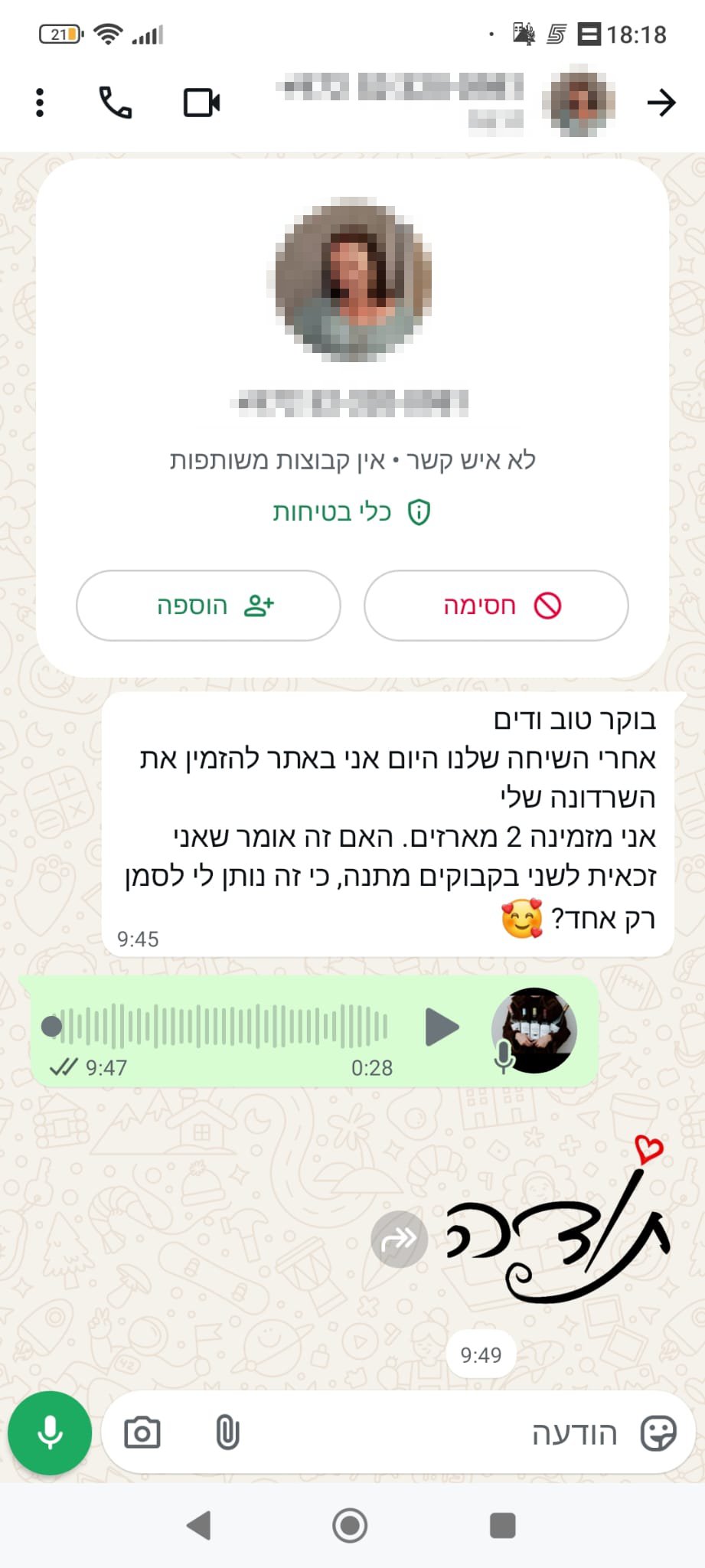Open the contact's profile photo in the header
This screenshot has width=705, height=1568.
pyautogui.click(x=579, y=103)
